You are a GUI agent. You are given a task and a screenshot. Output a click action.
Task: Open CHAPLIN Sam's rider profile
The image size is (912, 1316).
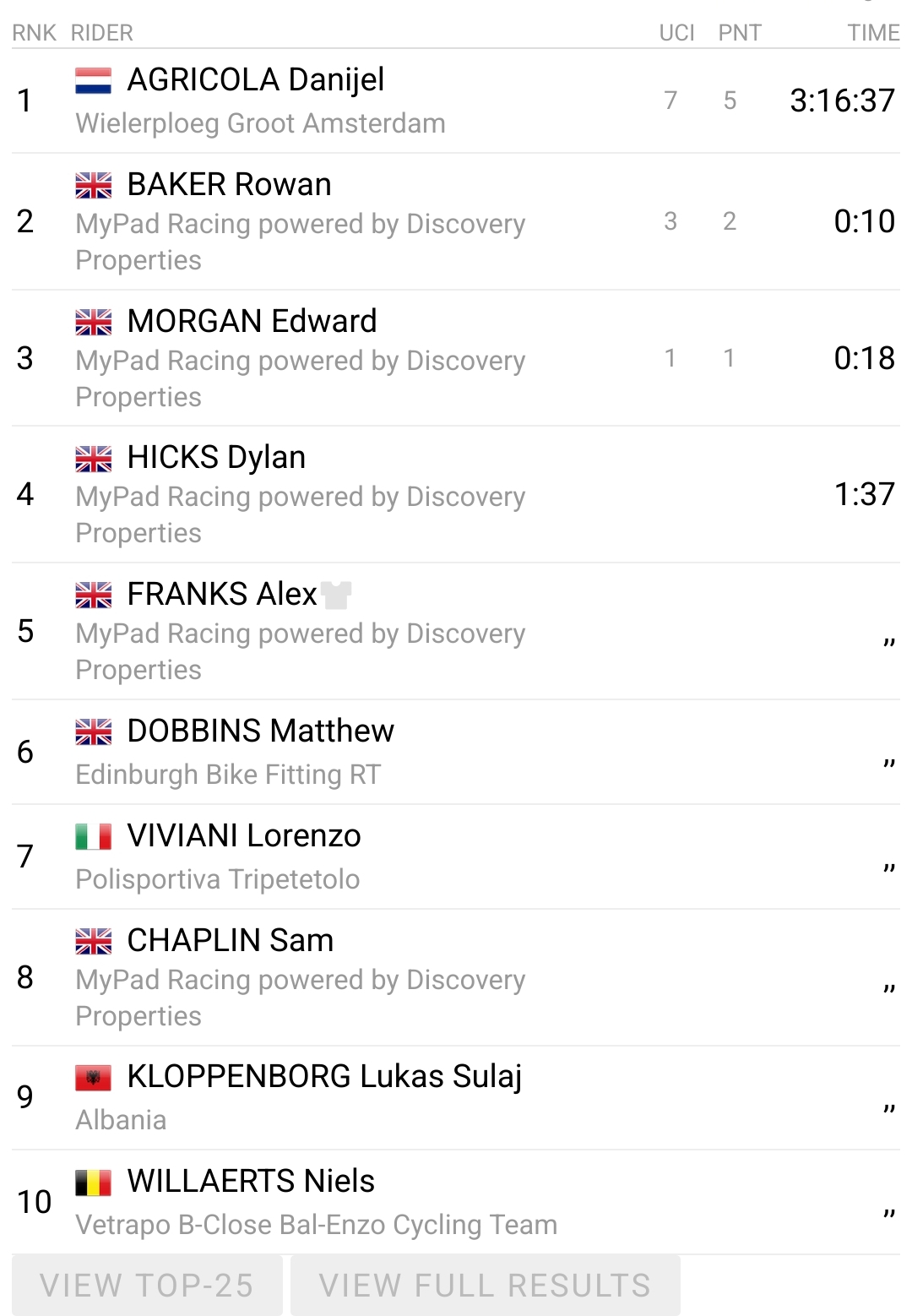[230, 940]
